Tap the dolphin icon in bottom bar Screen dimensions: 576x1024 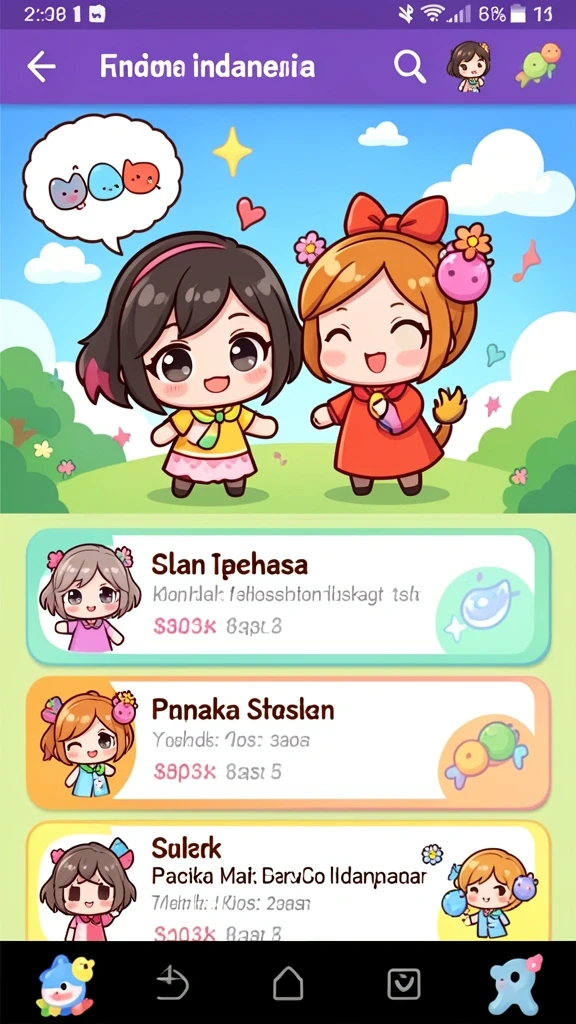(x=65, y=984)
